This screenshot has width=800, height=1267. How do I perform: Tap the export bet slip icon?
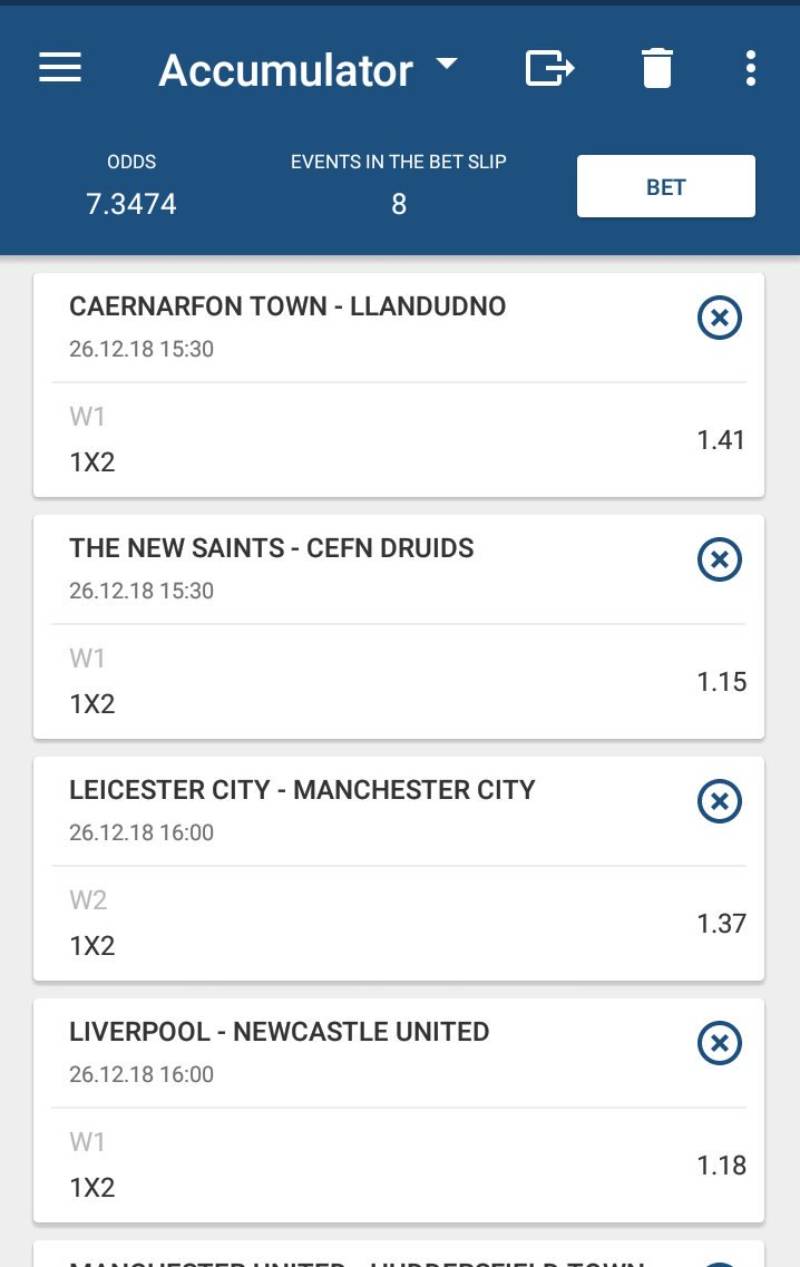coord(549,69)
